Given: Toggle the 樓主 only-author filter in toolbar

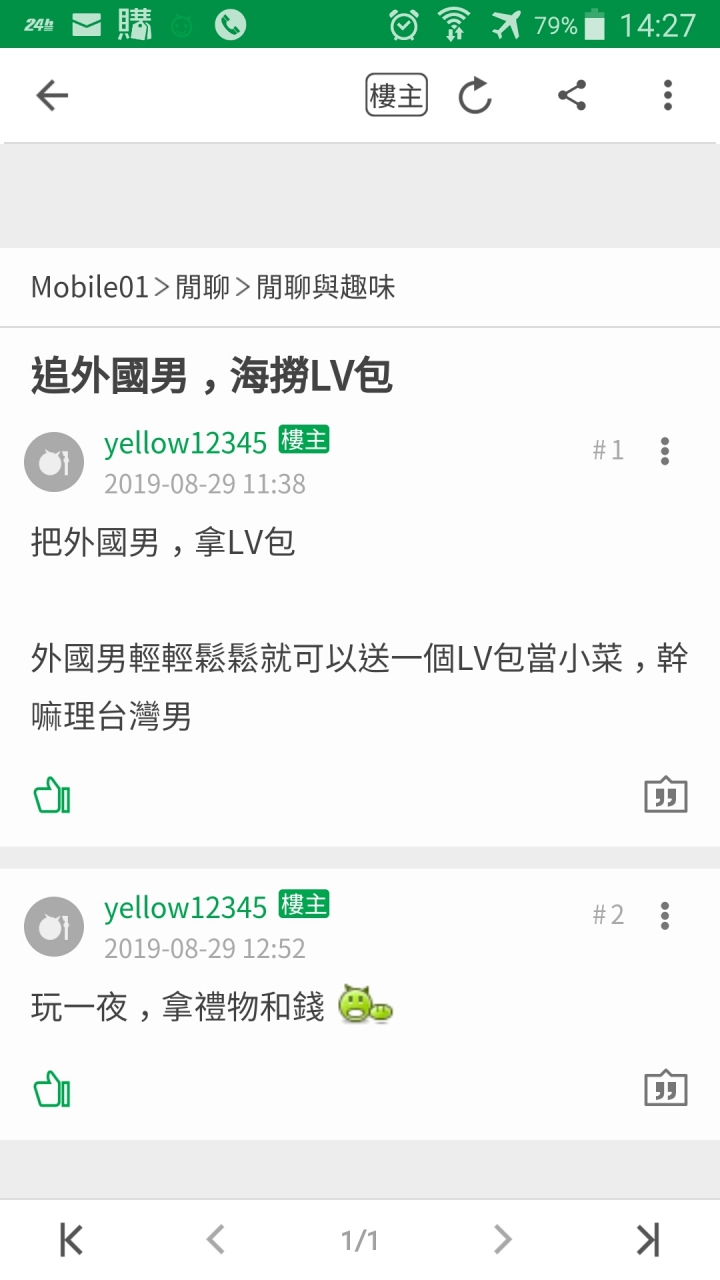Looking at the screenshot, I should point(397,96).
